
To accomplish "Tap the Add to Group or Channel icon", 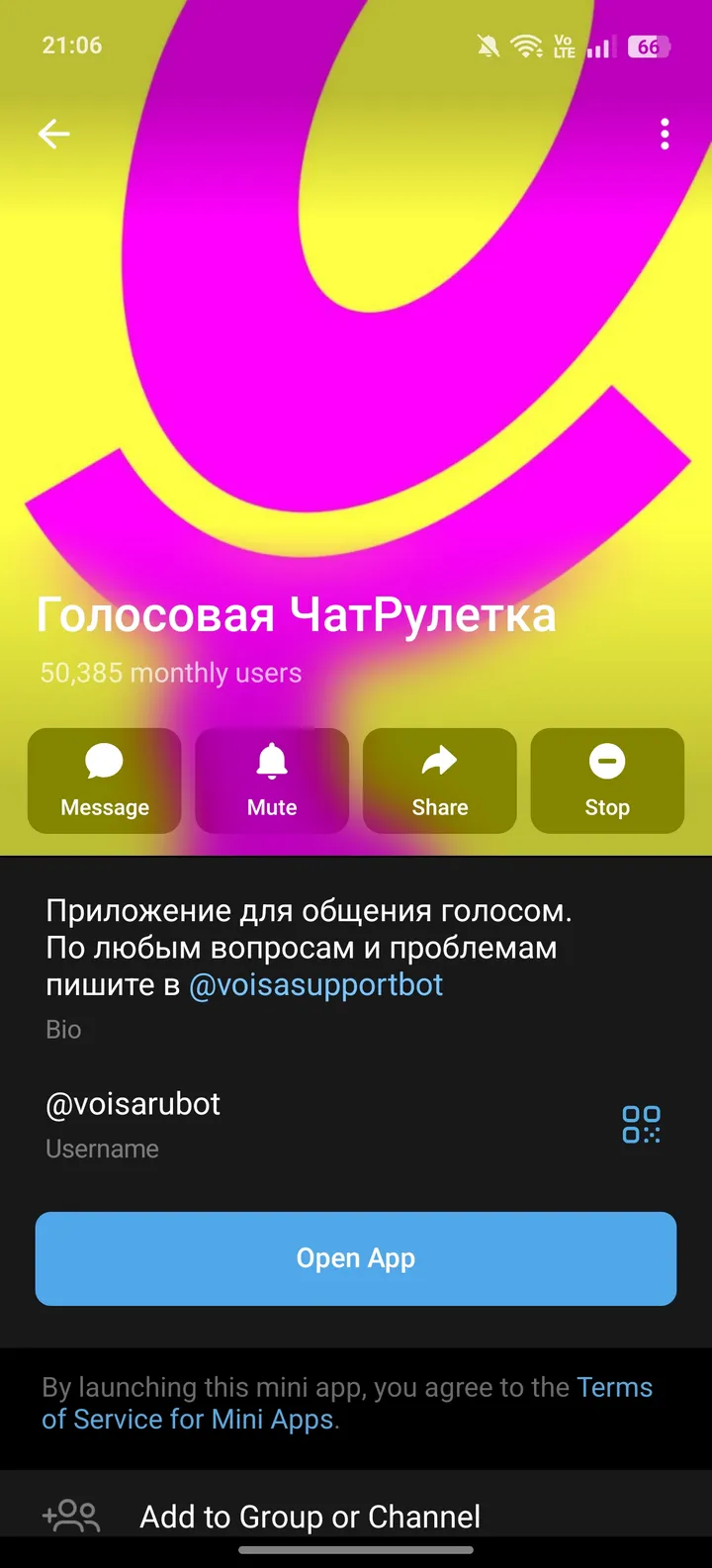I will 73,1516.
